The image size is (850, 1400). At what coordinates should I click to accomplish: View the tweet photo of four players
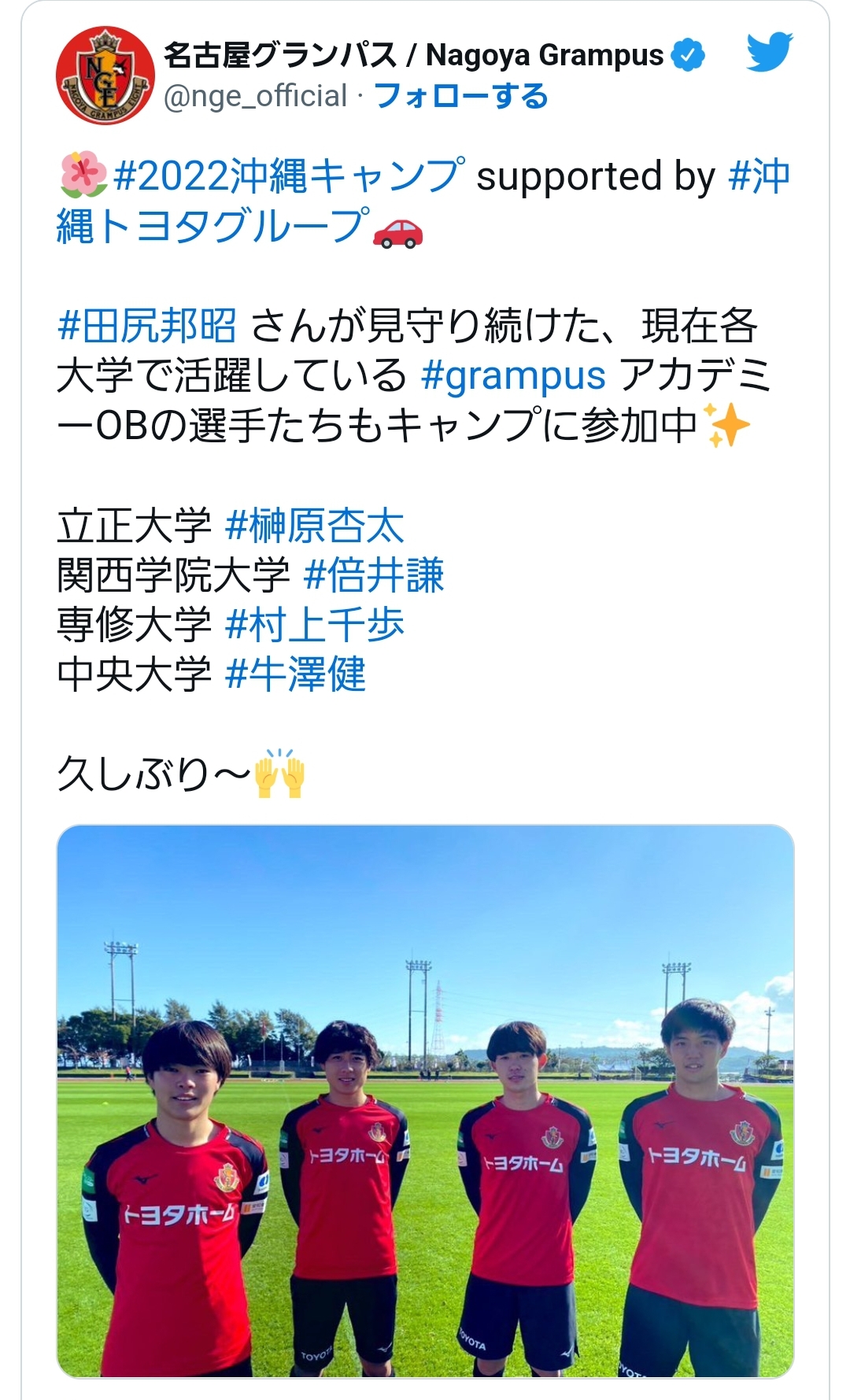click(425, 1100)
